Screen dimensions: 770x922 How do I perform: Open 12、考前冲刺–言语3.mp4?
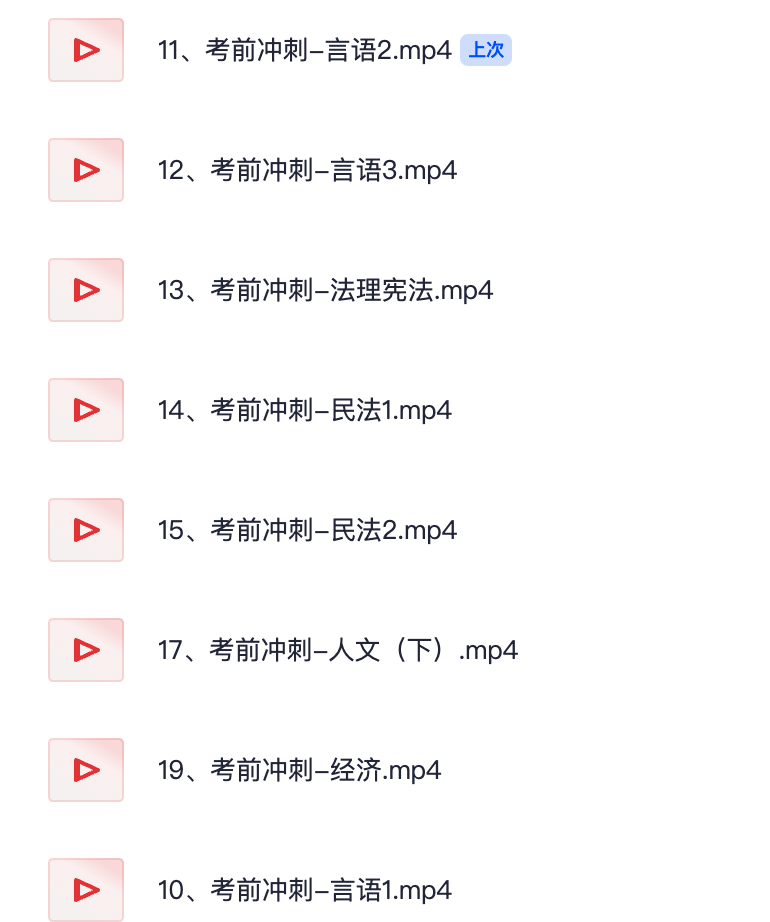[307, 170]
